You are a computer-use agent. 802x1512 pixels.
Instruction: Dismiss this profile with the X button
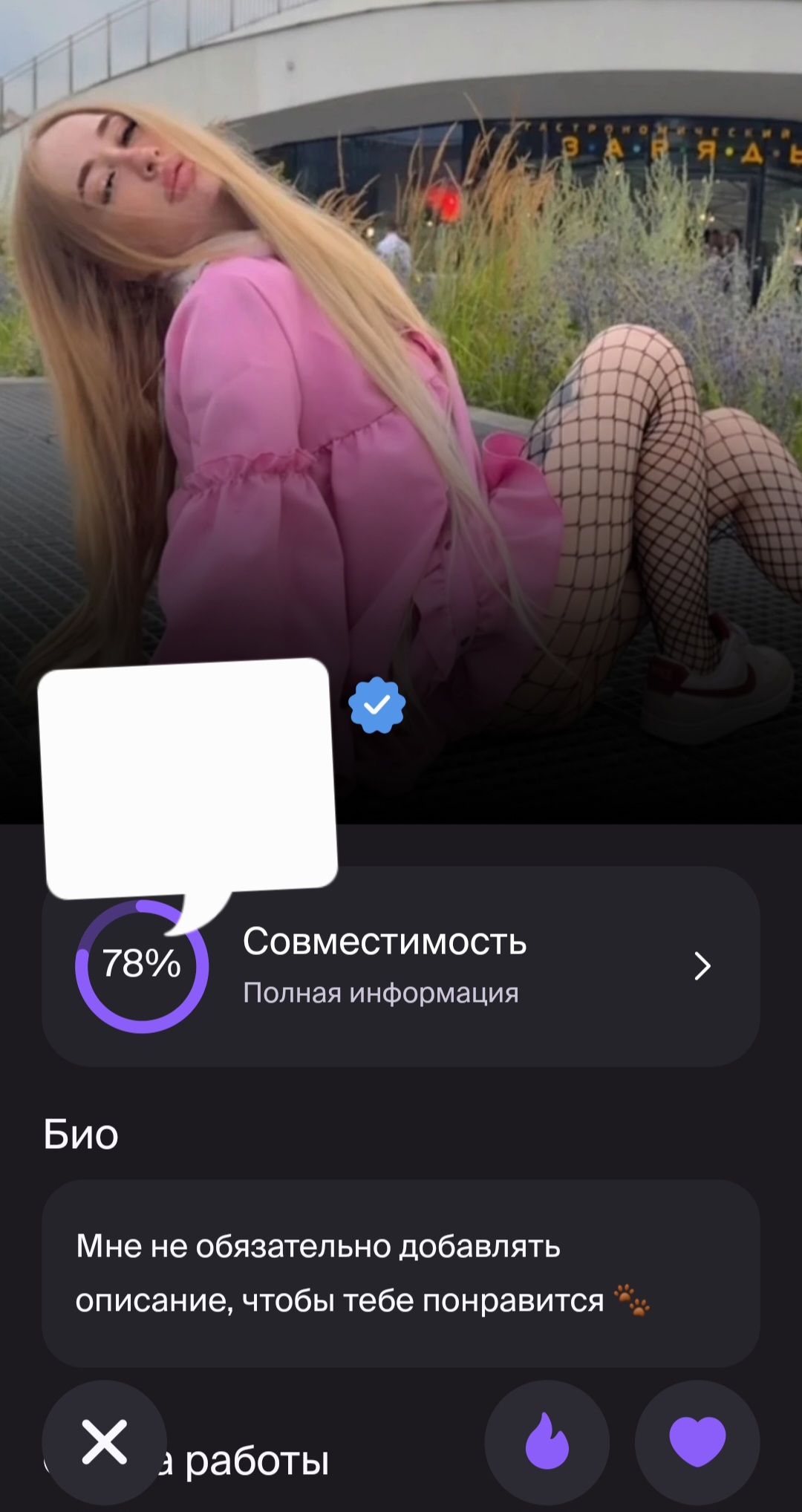pos(104,1442)
